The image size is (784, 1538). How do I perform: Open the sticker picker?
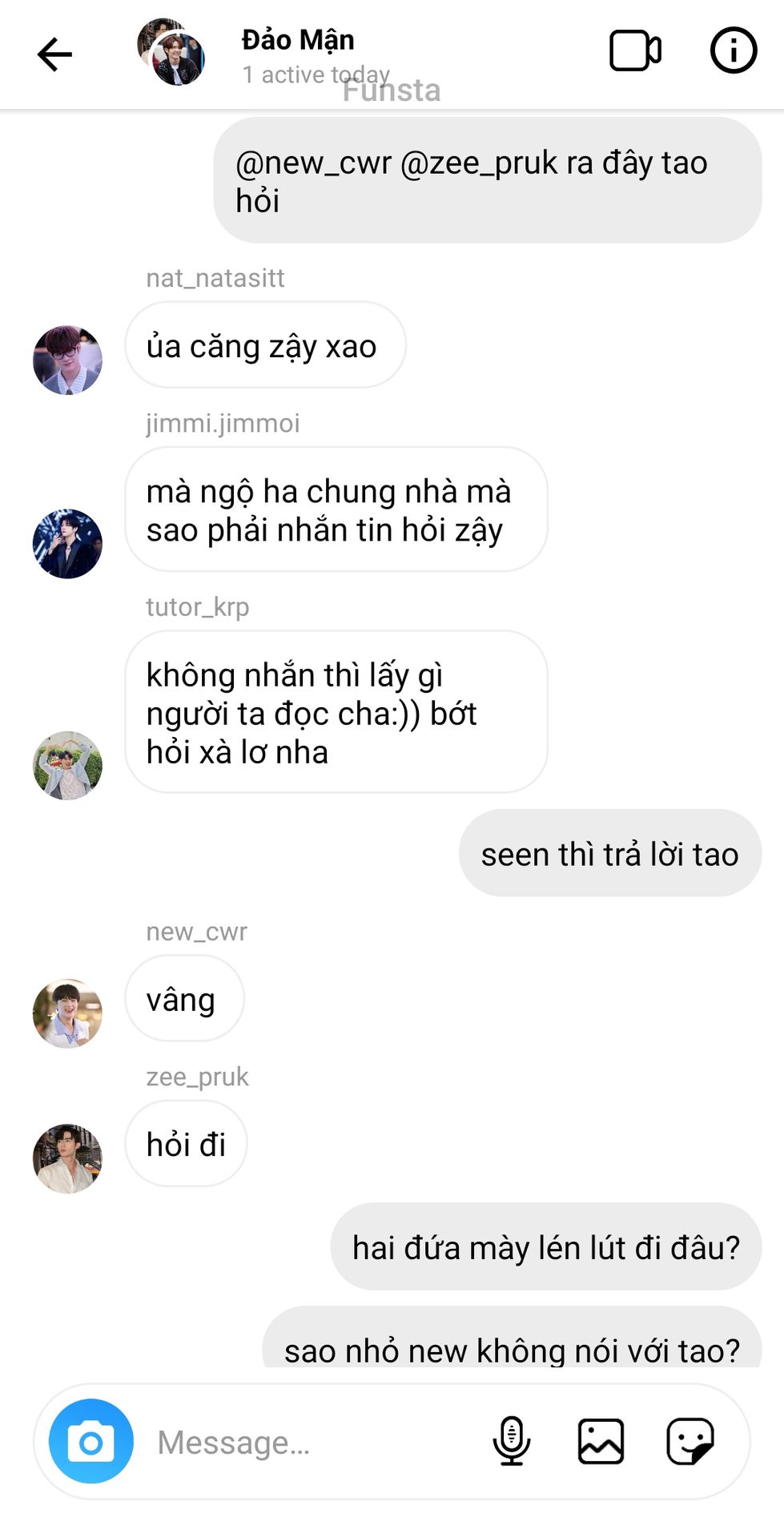click(x=690, y=1441)
